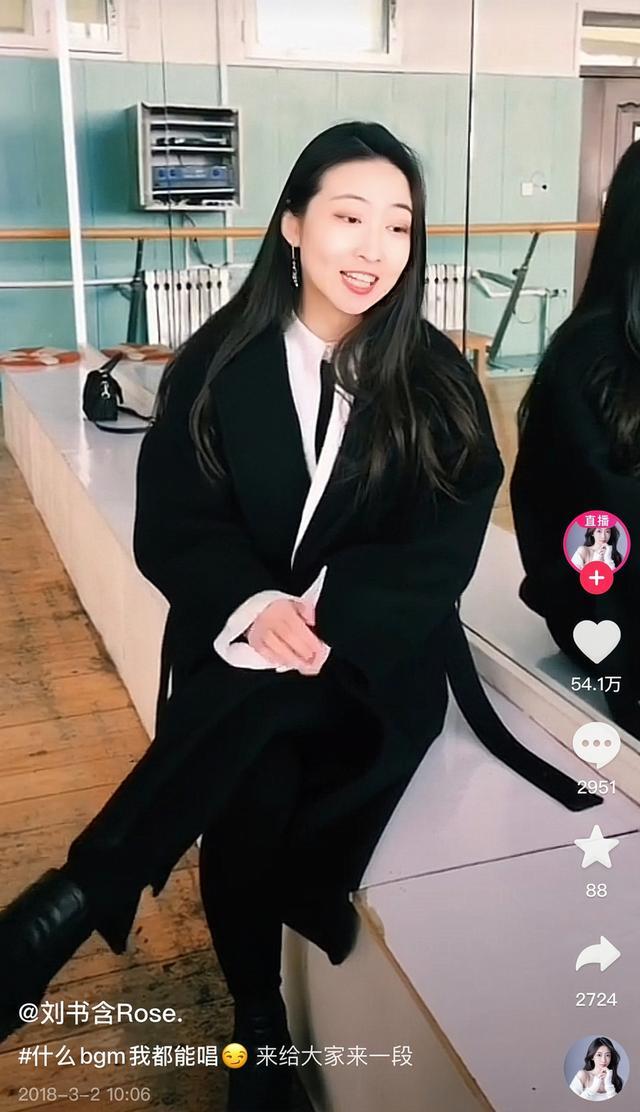Viewport: 640px width, 1112px height.
Task: Open the sound disc thumbnail
Action: 597,1067
